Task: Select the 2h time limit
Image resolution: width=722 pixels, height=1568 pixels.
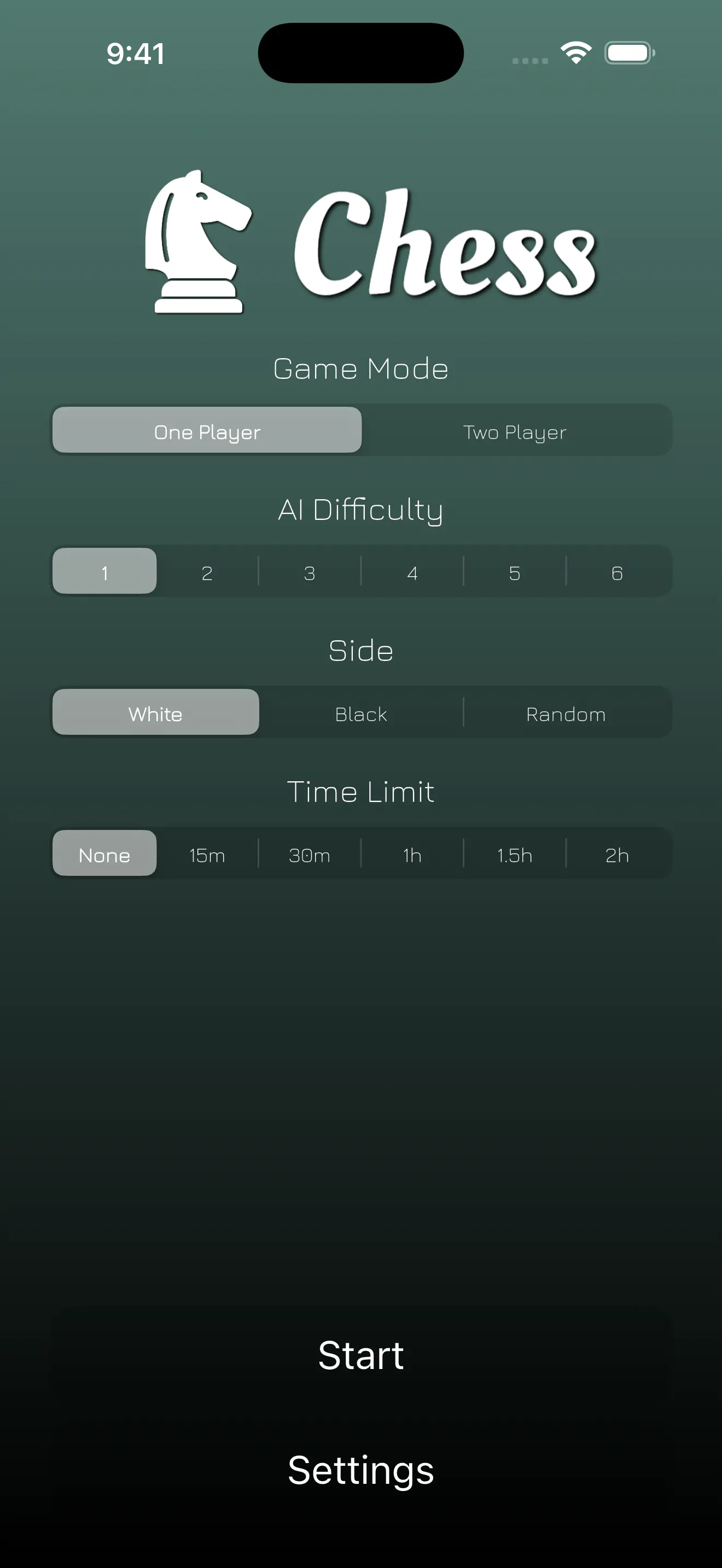Action: pyautogui.click(x=616, y=854)
